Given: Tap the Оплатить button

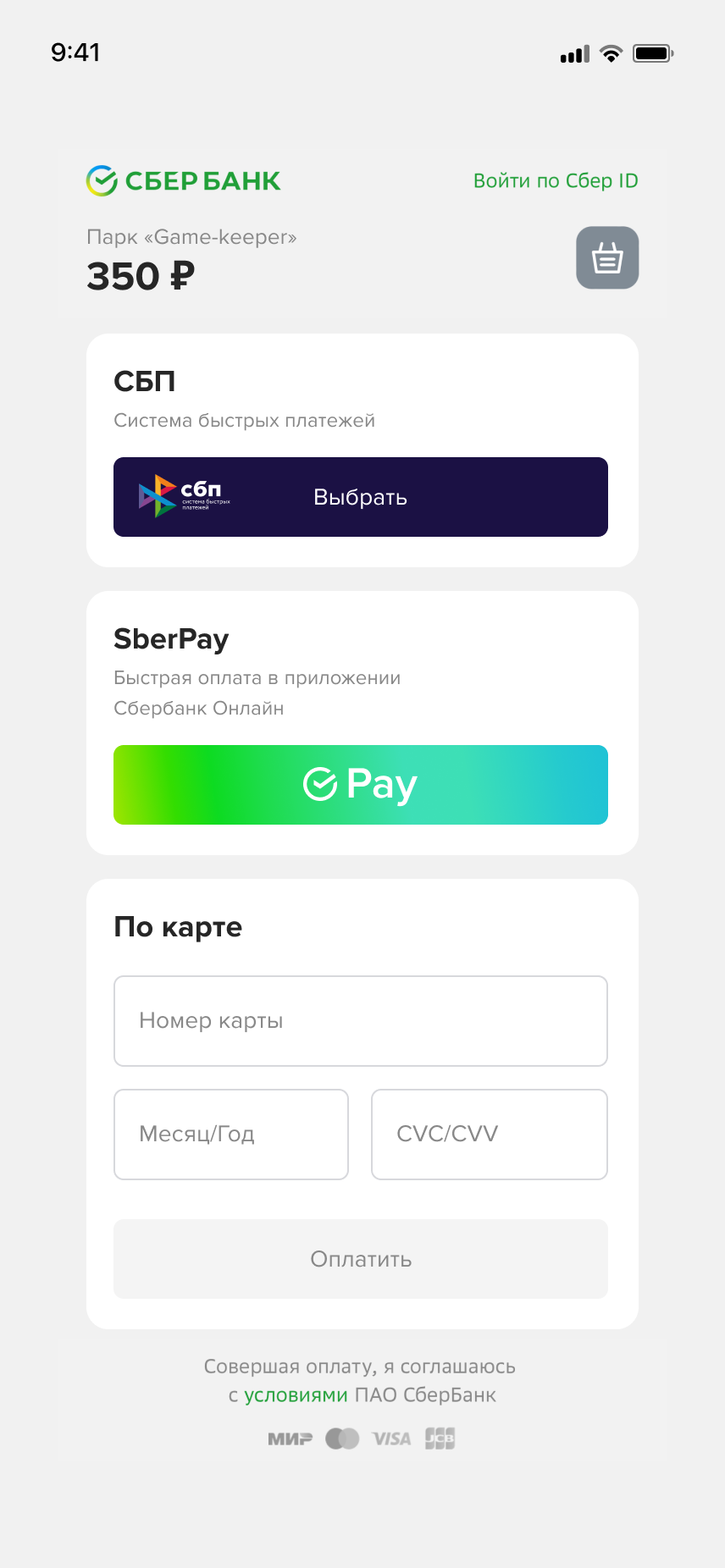Looking at the screenshot, I should click(x=361, y=1259).
